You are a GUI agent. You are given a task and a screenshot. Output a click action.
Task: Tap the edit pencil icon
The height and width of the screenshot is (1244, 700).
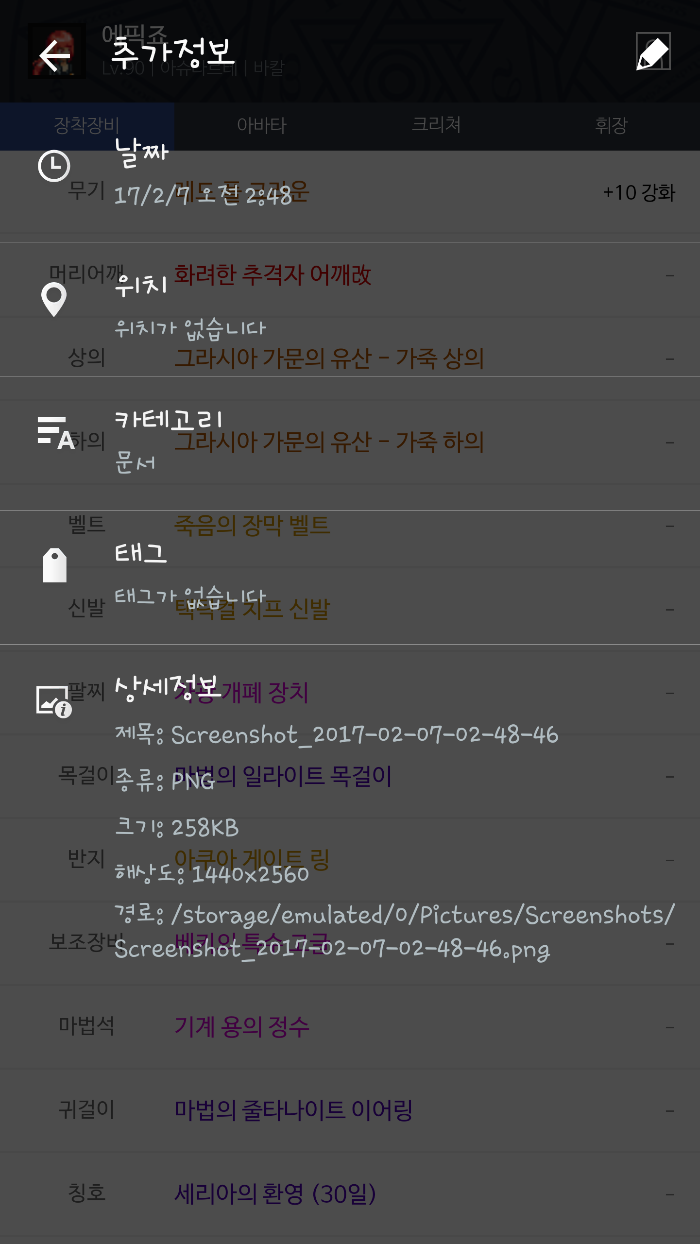click(652, 52)
